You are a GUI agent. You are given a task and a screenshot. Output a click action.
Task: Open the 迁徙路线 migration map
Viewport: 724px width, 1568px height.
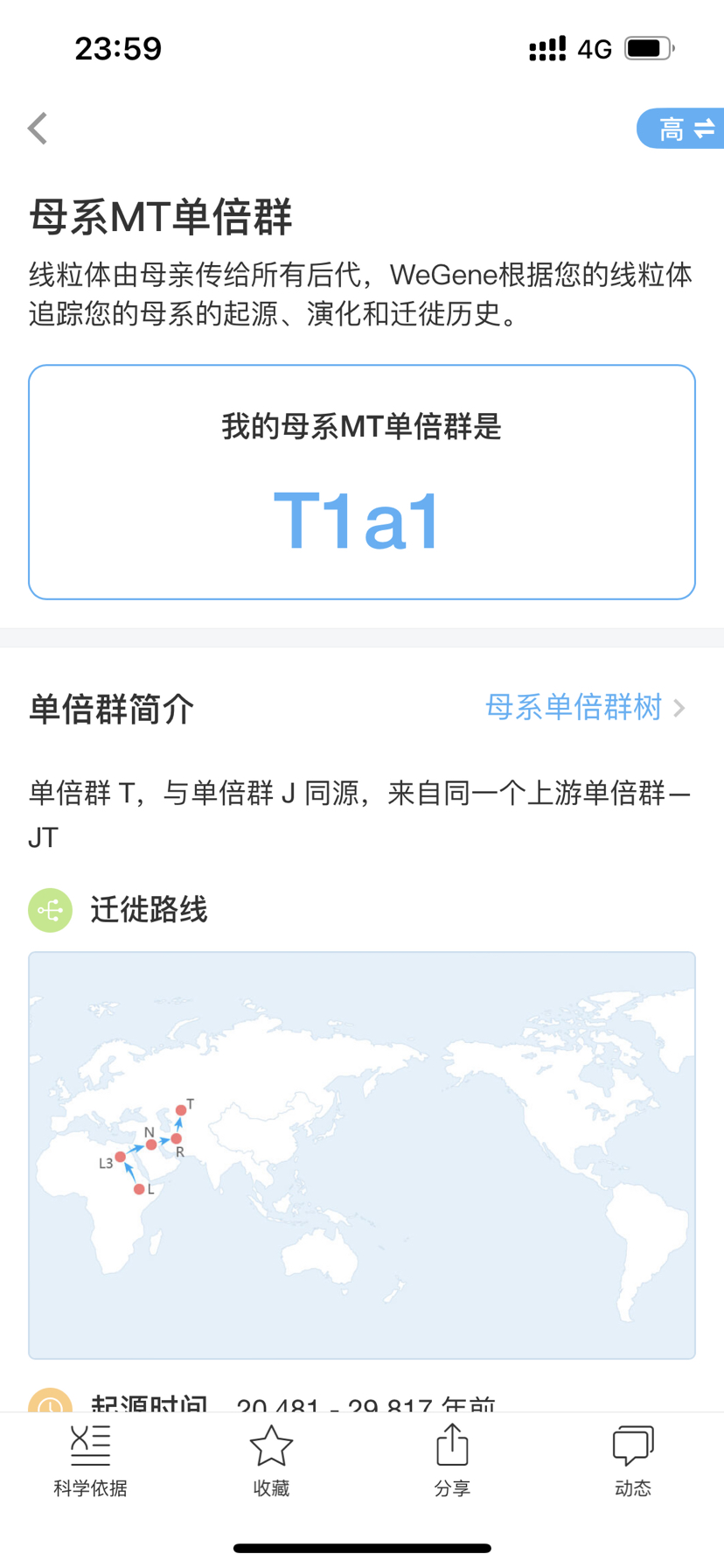click(x=362, y=1155)
